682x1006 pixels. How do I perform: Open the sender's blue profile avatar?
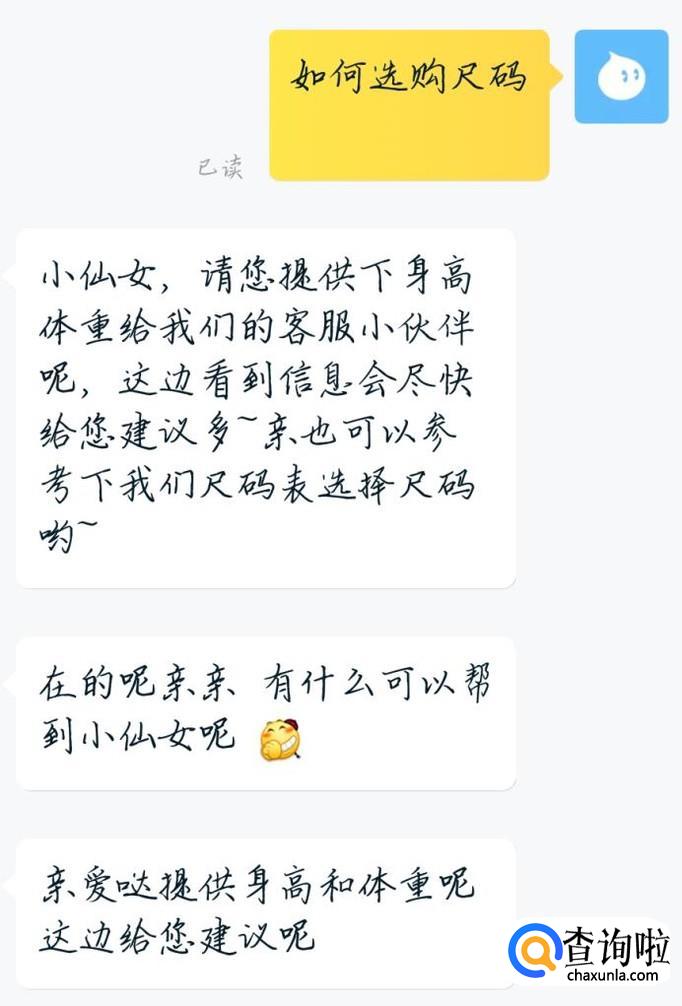[x=621, y=77]
